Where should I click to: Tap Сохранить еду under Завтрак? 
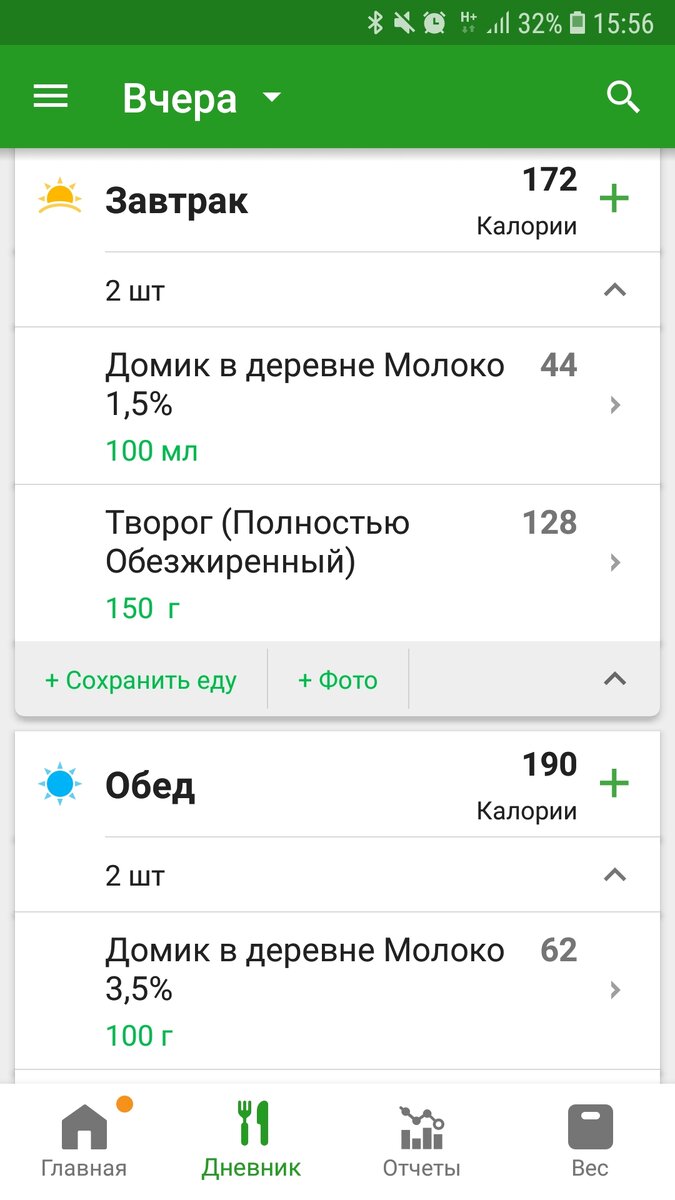[x=141, y=681]
